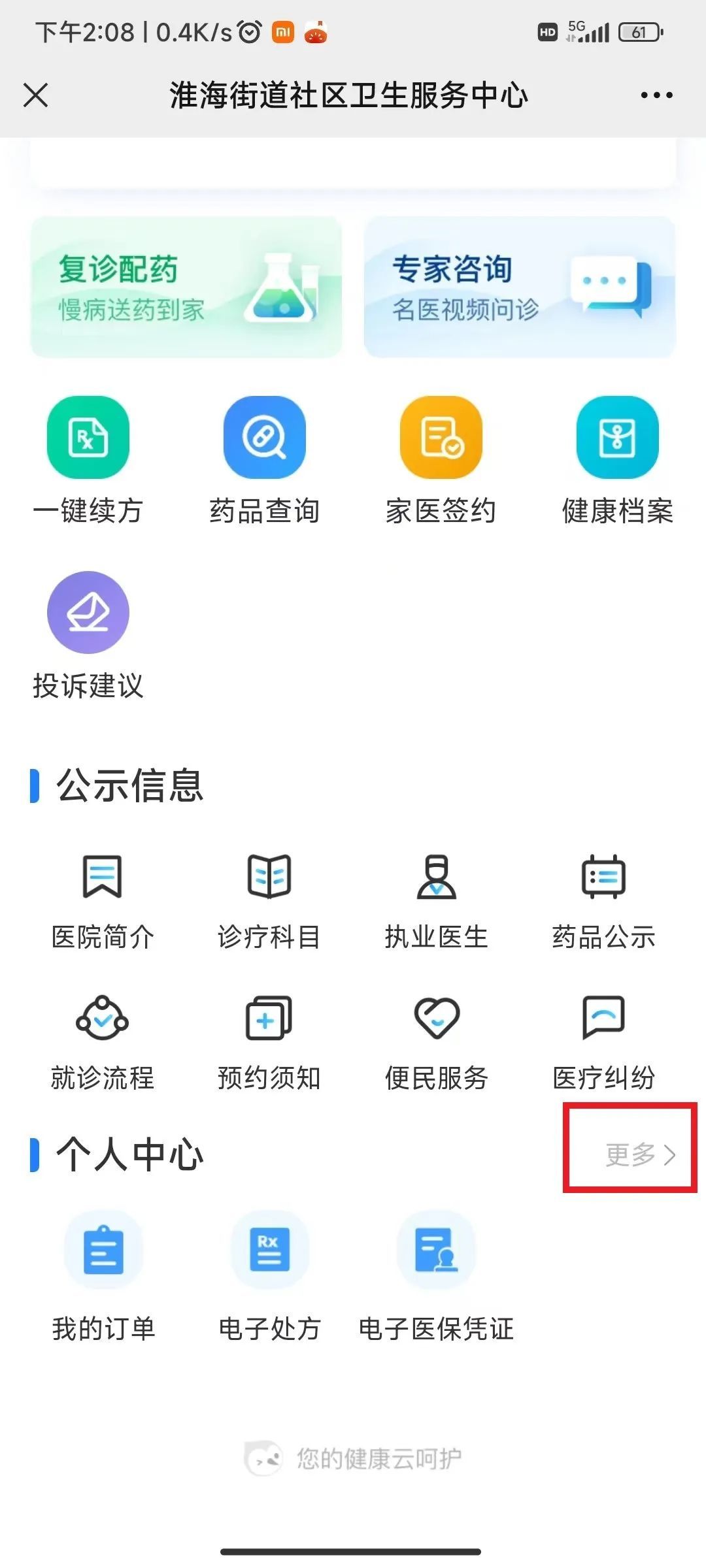Tap 更多 in 个人中心
This screenshot has height=1568, width=706.
click(x=640, y=1154)
